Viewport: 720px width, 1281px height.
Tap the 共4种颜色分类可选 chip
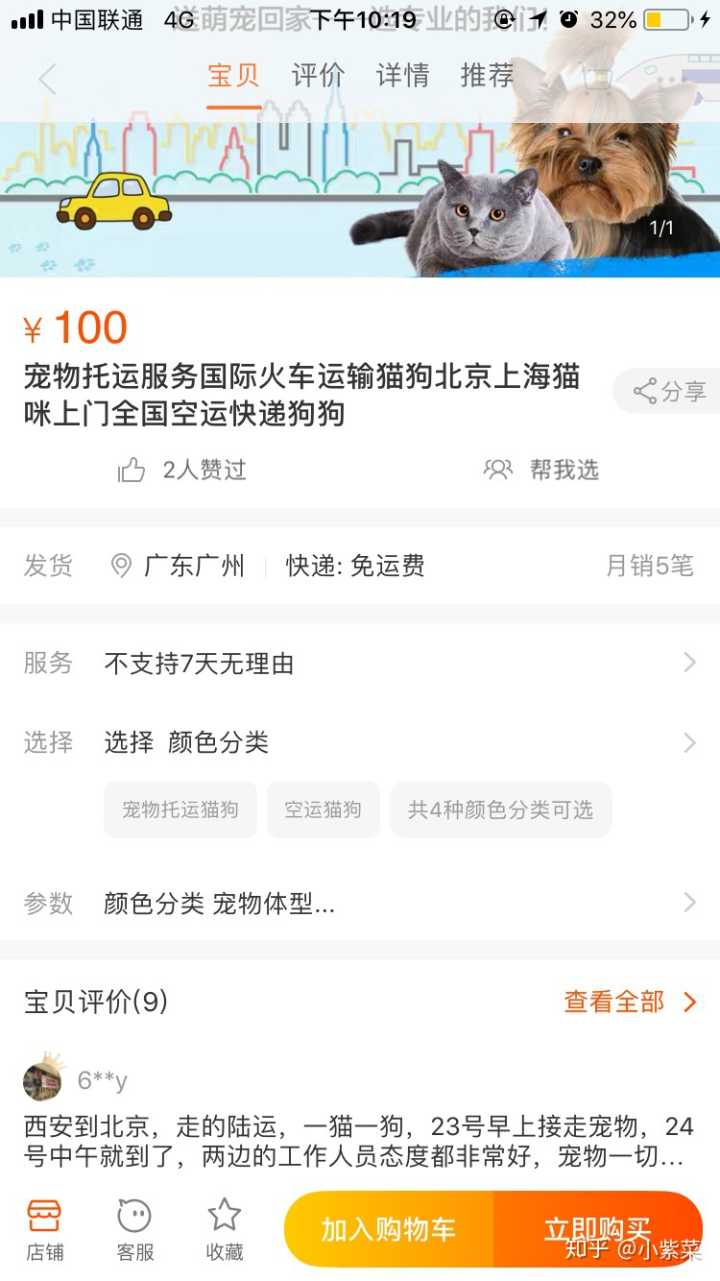500,810
